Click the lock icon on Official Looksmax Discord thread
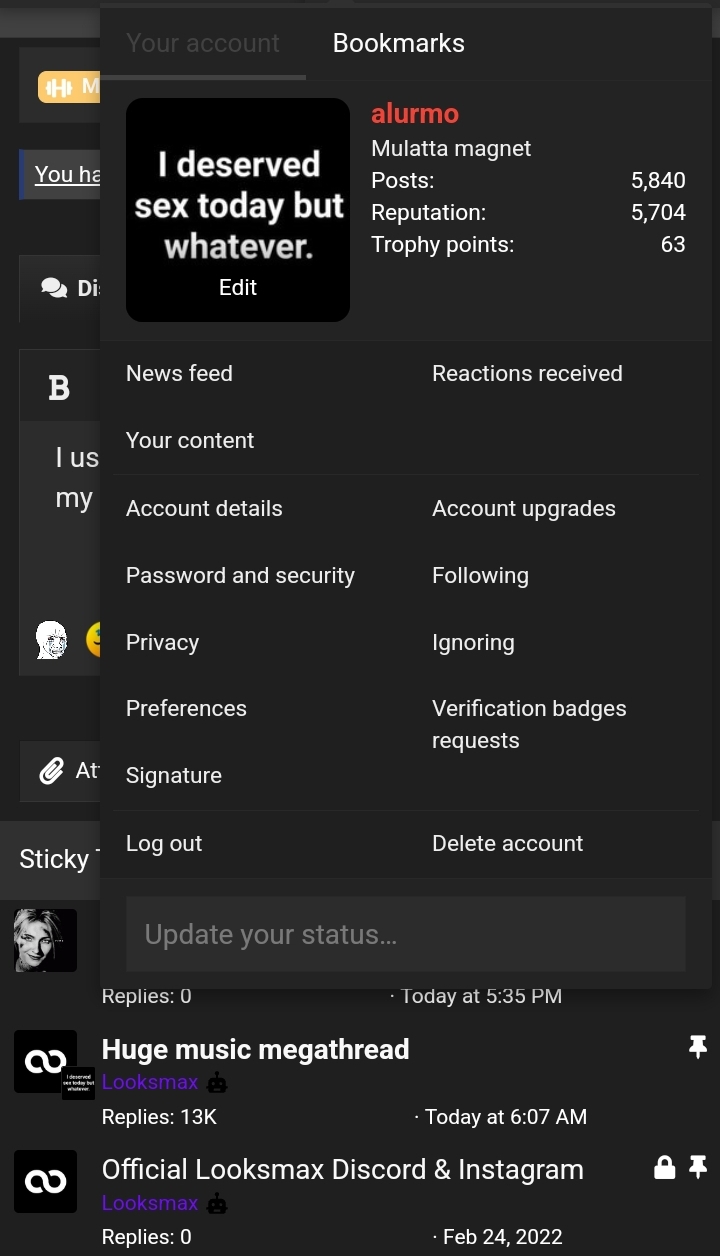720x1256 pixels. point(664,1167)
